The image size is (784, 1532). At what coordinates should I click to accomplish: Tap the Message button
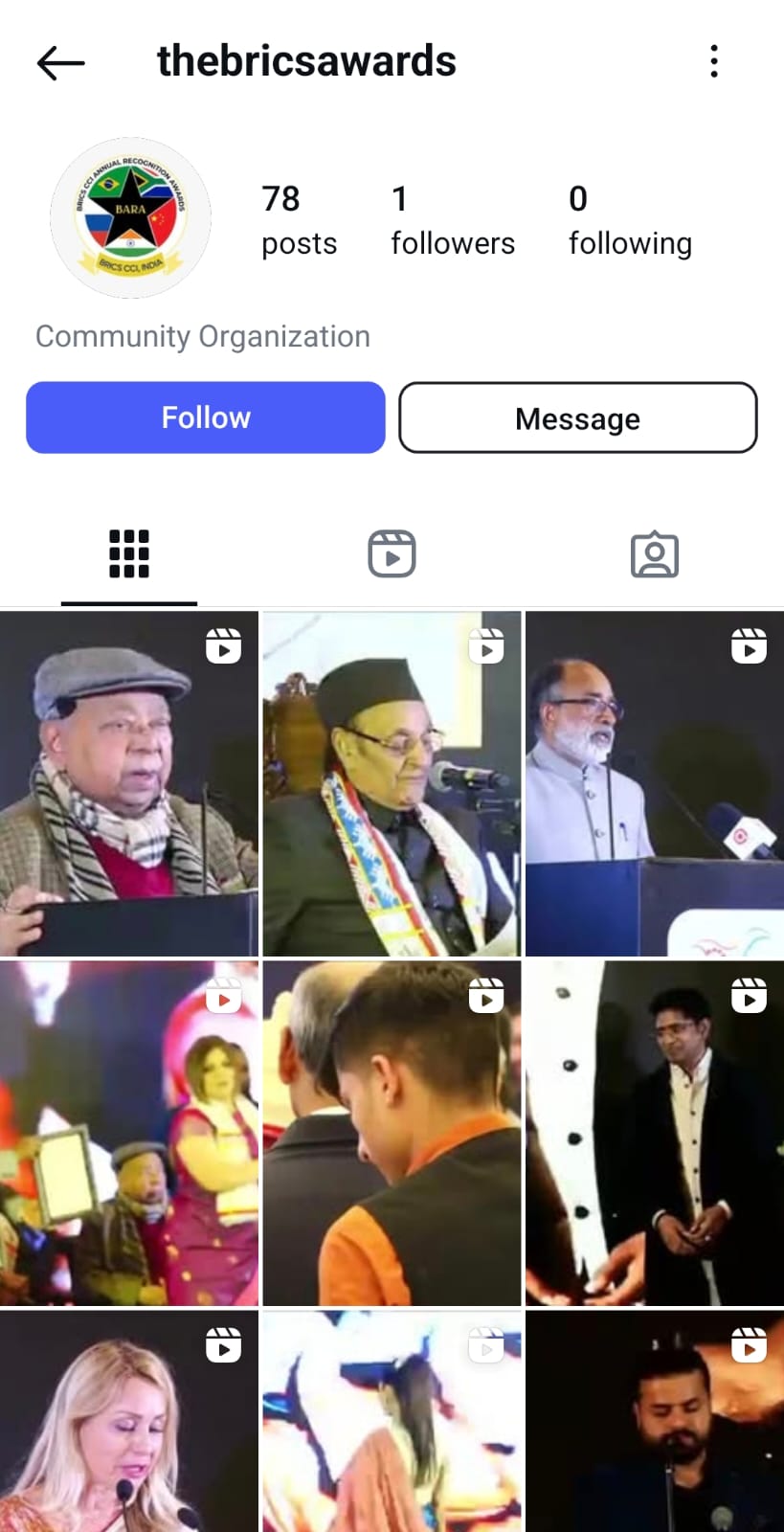(x=577, y=418)
